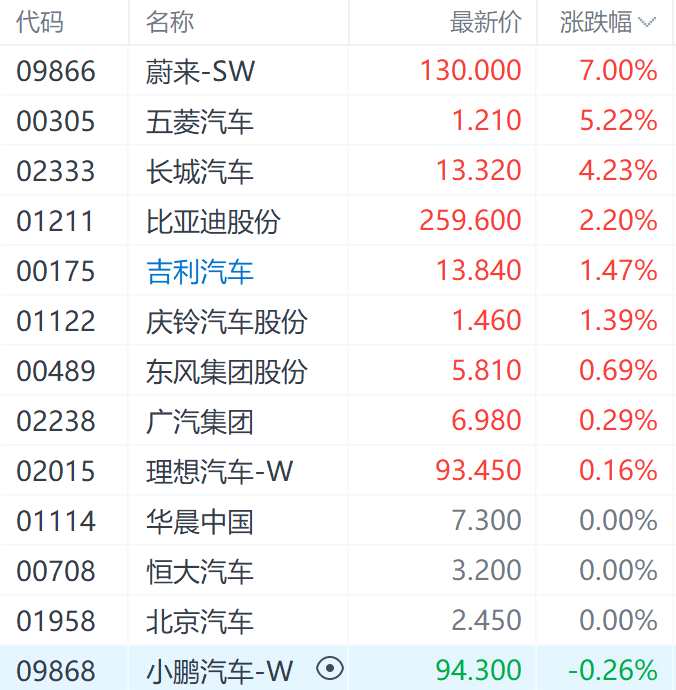The image size is (676, 690).
Task: Open 五菱汽车 stock row
Action: coord(200,121)
